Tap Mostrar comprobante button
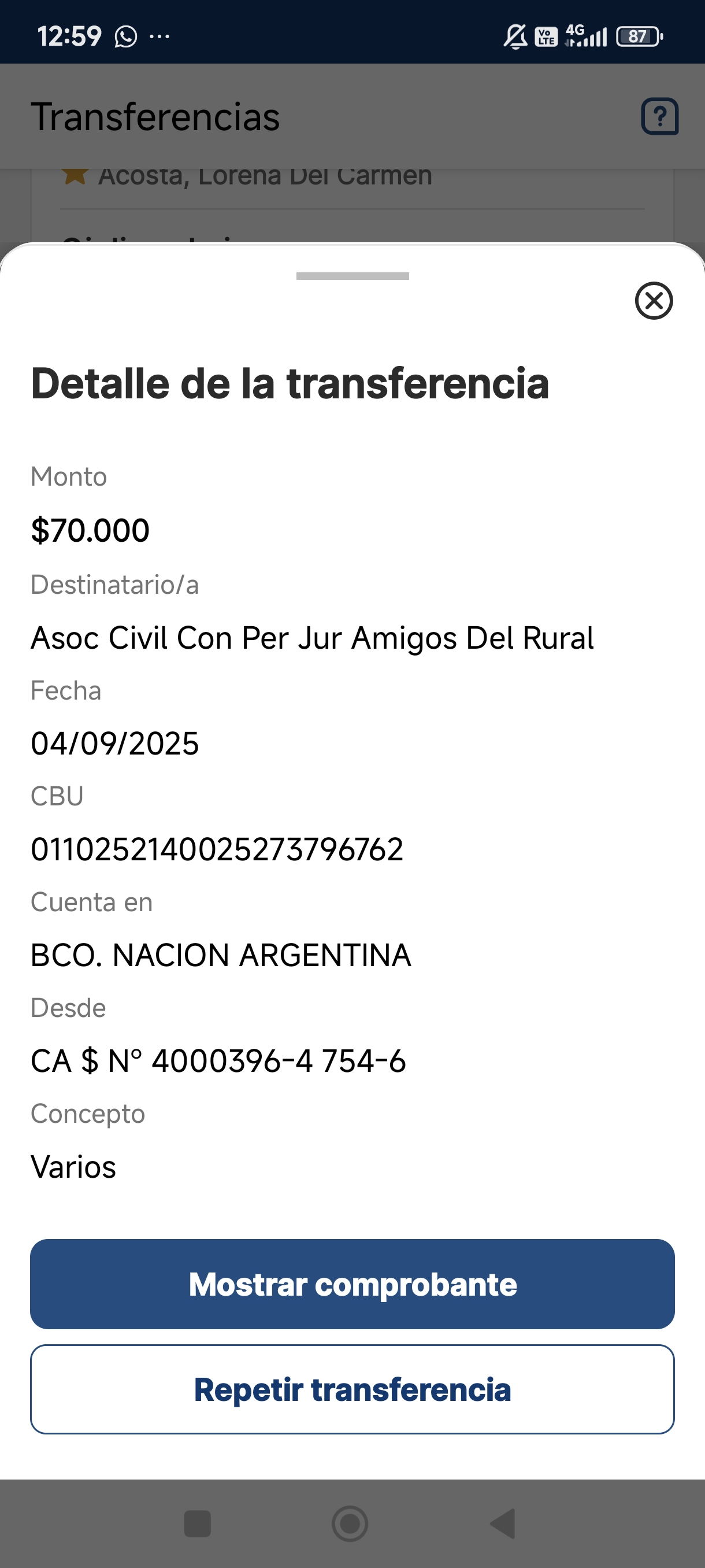Screen dimensions: 705x1568 [x=352, y=1284]
